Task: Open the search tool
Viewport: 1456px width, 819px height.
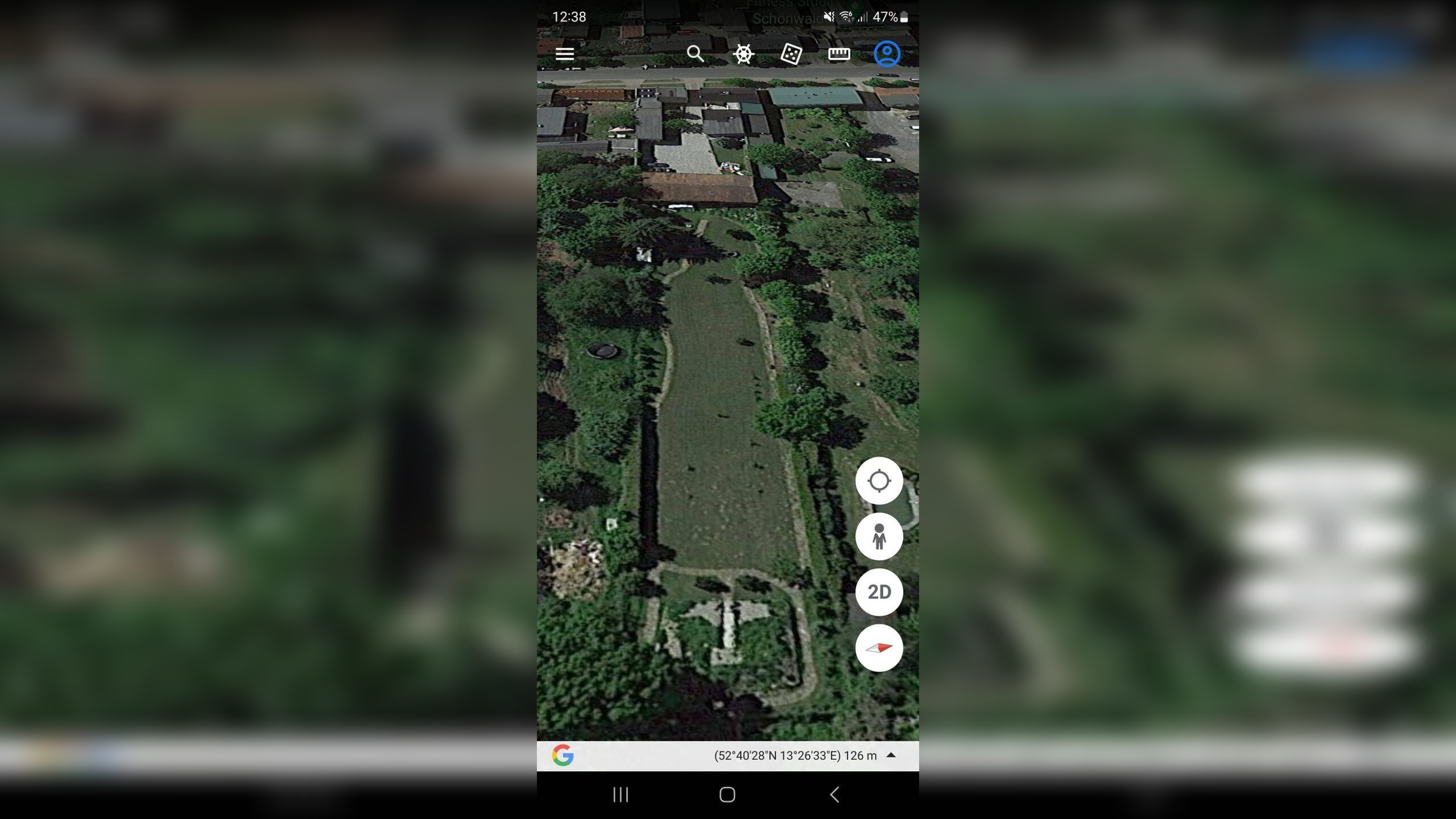Action: point(695,54)
